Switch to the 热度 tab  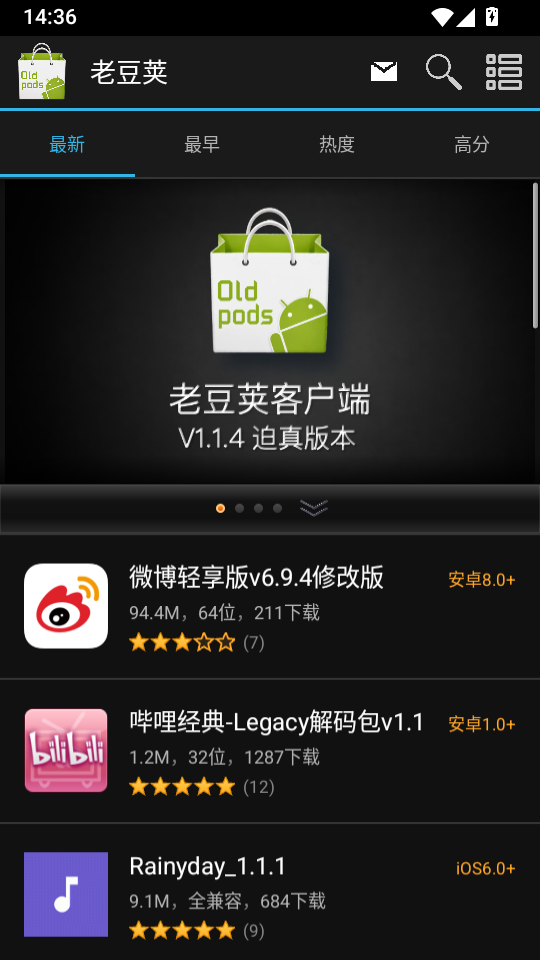coord(337,144)
